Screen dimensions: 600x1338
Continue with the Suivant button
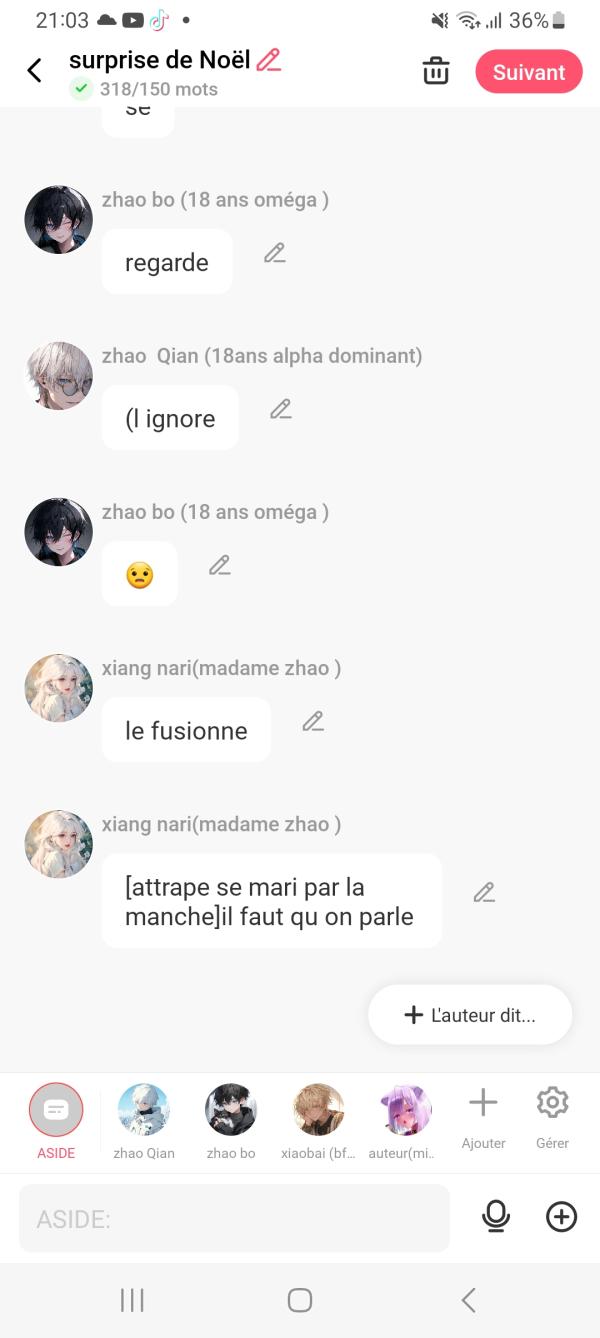528,72
